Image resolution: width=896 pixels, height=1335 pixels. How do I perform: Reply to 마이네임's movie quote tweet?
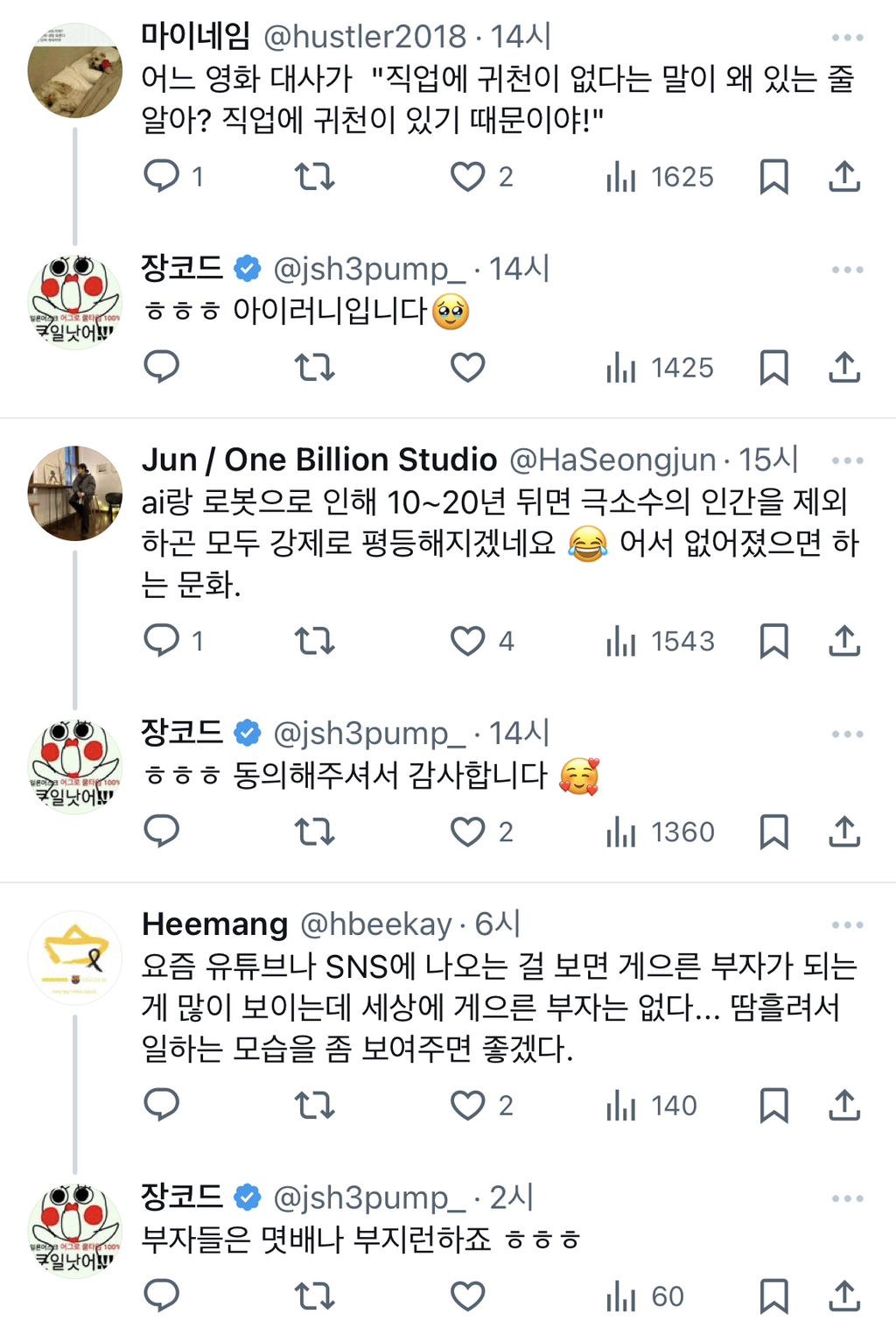pyautogui.click(x=162, y=176)
